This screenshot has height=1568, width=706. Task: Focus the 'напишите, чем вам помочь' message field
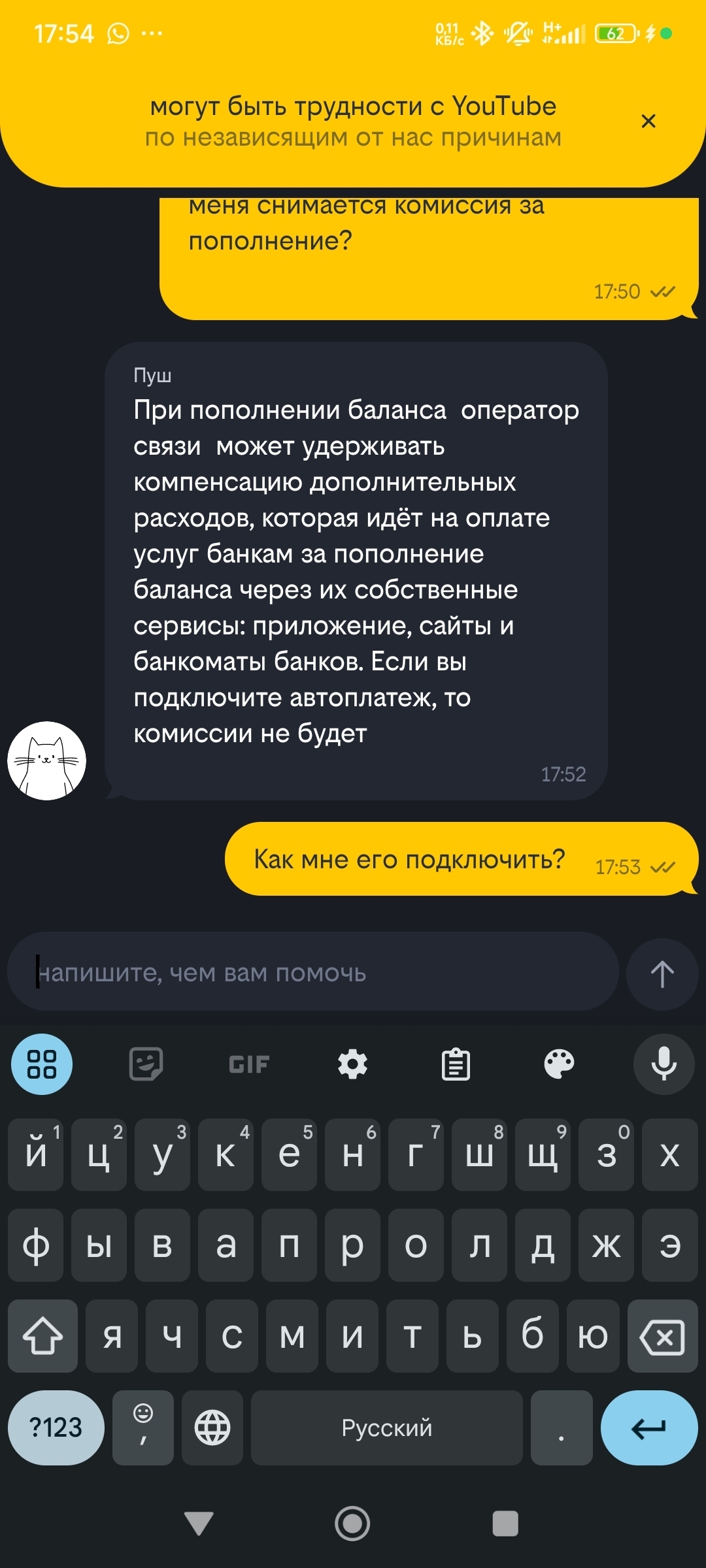point(314,972)
